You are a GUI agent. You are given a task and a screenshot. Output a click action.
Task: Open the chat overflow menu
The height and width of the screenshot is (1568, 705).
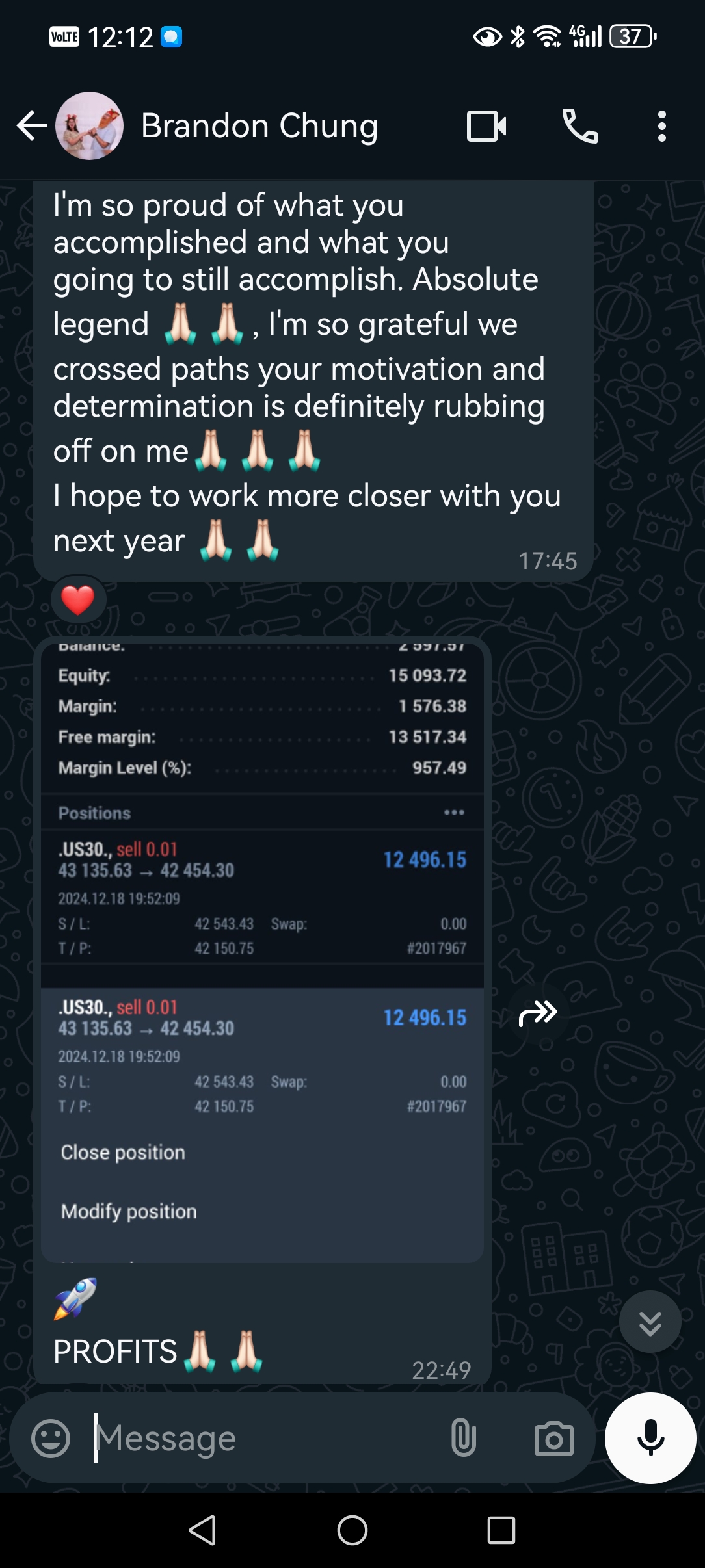pos(661,125)
